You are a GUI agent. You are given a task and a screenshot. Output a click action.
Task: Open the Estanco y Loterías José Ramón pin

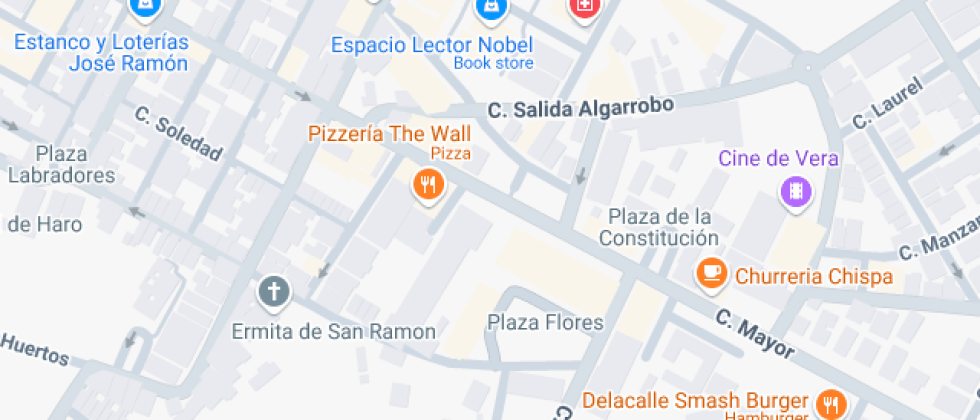(146, 8)
